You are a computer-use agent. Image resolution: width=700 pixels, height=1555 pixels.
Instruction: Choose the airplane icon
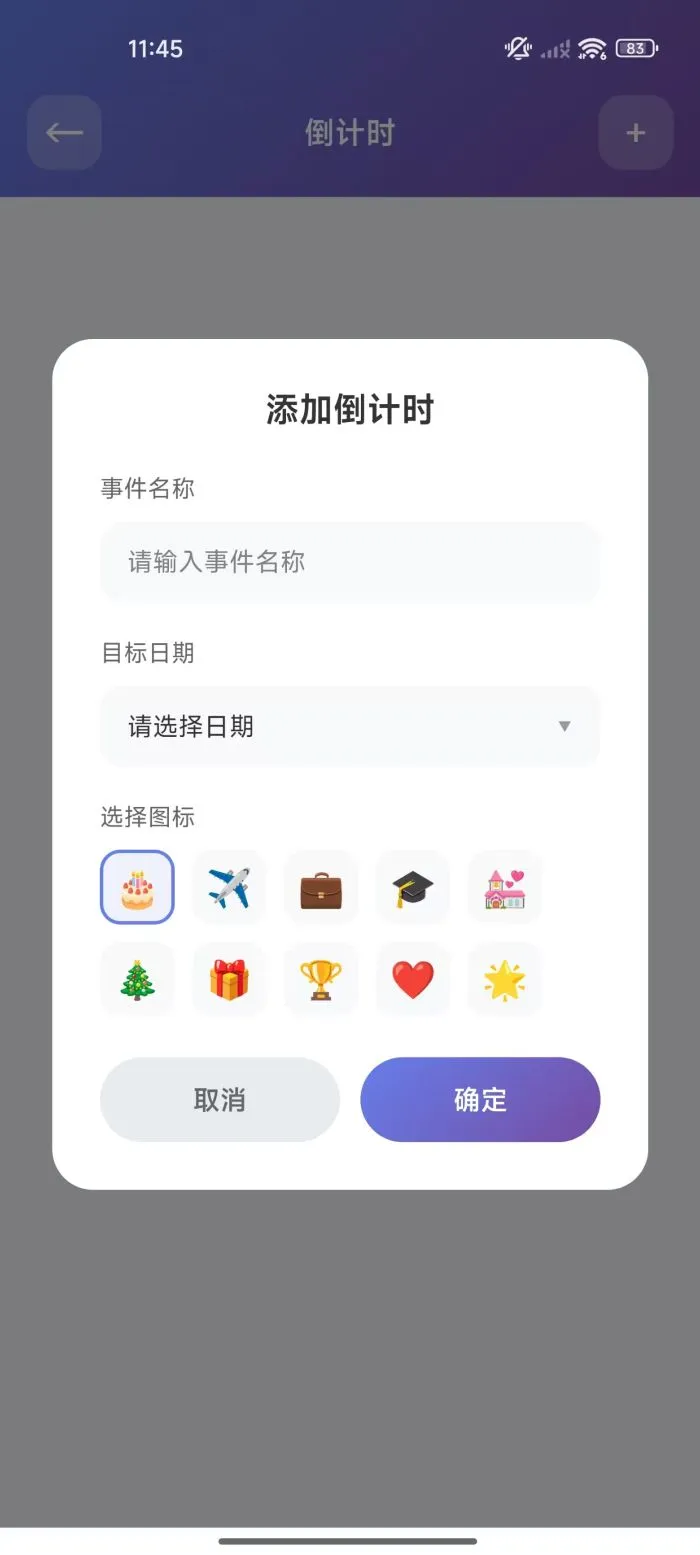click(229, 887)
